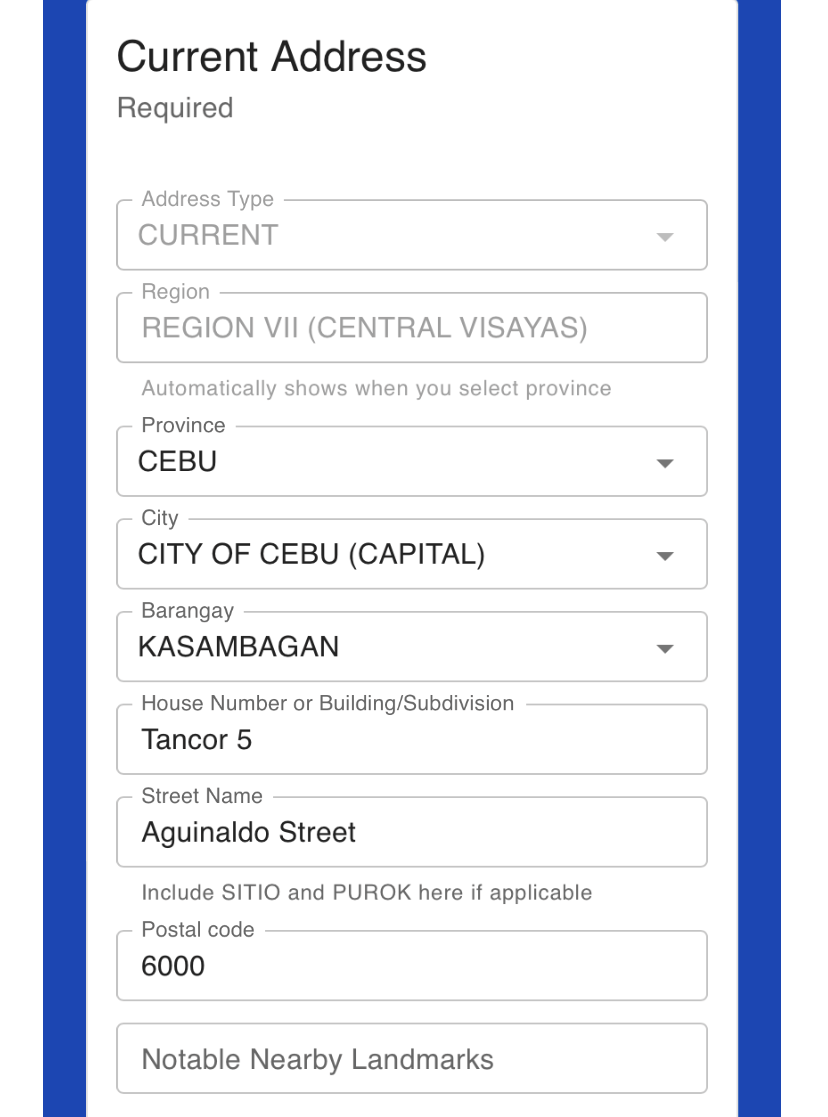This screenshot has height=1117, width=828.
Task: Tap the Street Name field
Action: [411, 832]
